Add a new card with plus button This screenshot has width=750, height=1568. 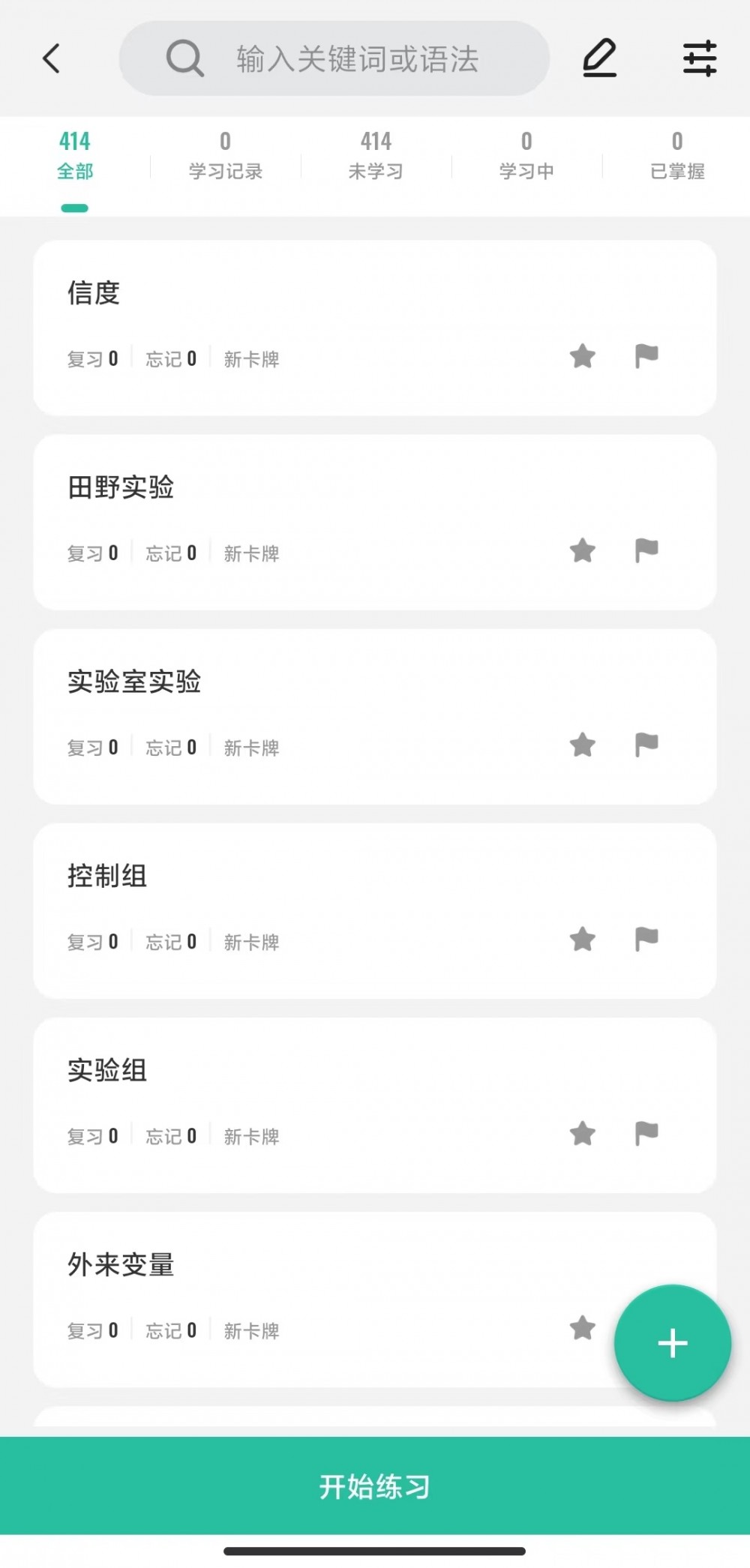(673, 1343)
